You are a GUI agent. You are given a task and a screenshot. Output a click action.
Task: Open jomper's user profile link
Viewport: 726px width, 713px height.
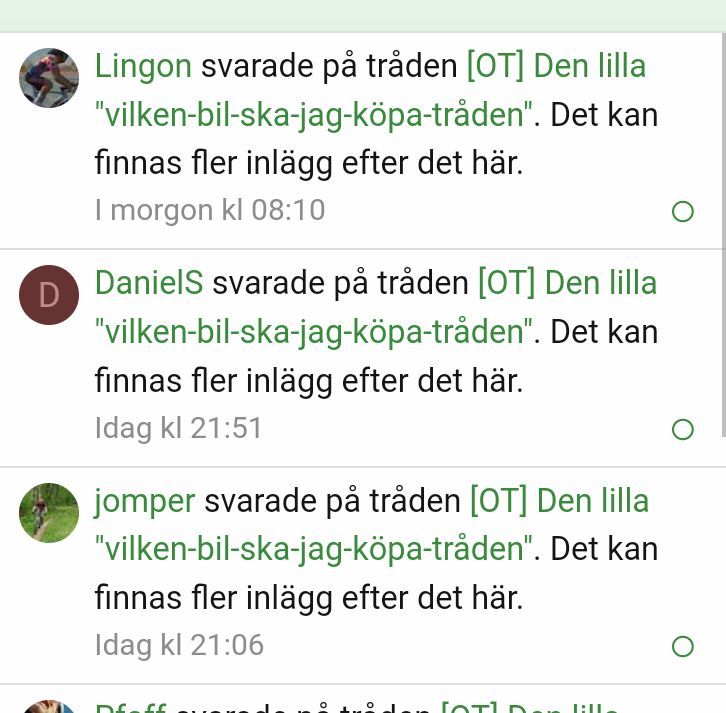coord(144,502)
